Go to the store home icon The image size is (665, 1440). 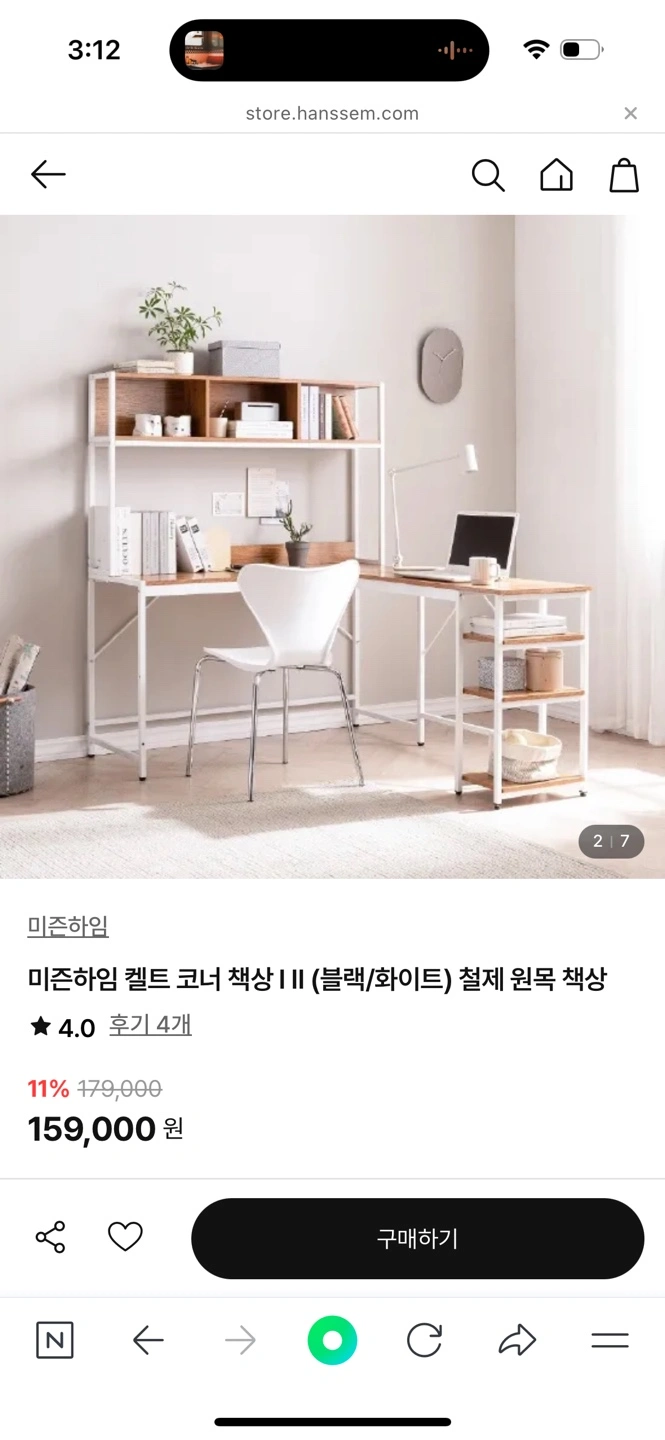click(557, 175)
